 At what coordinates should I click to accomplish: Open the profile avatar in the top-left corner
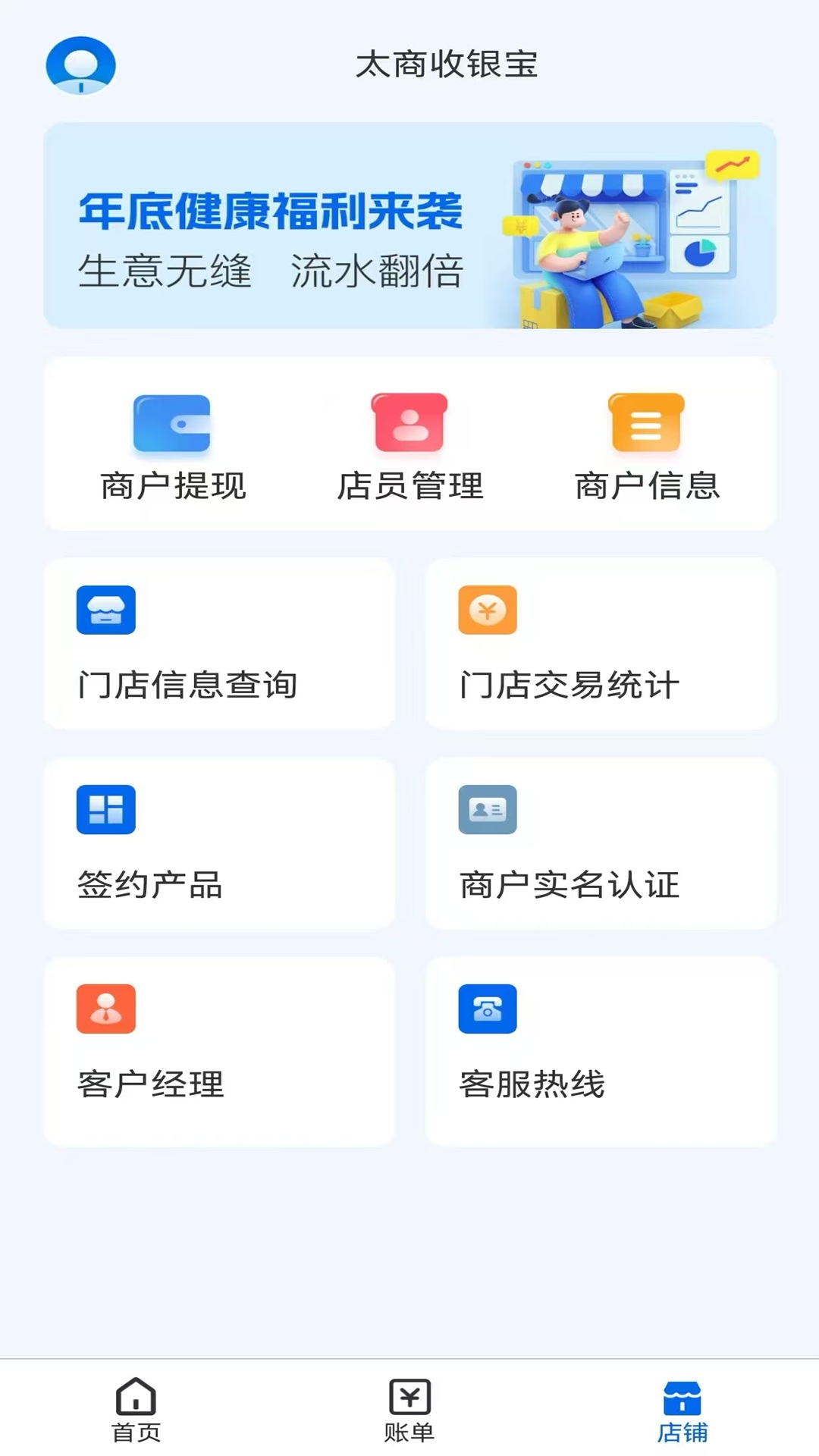(x=80, y=66)
